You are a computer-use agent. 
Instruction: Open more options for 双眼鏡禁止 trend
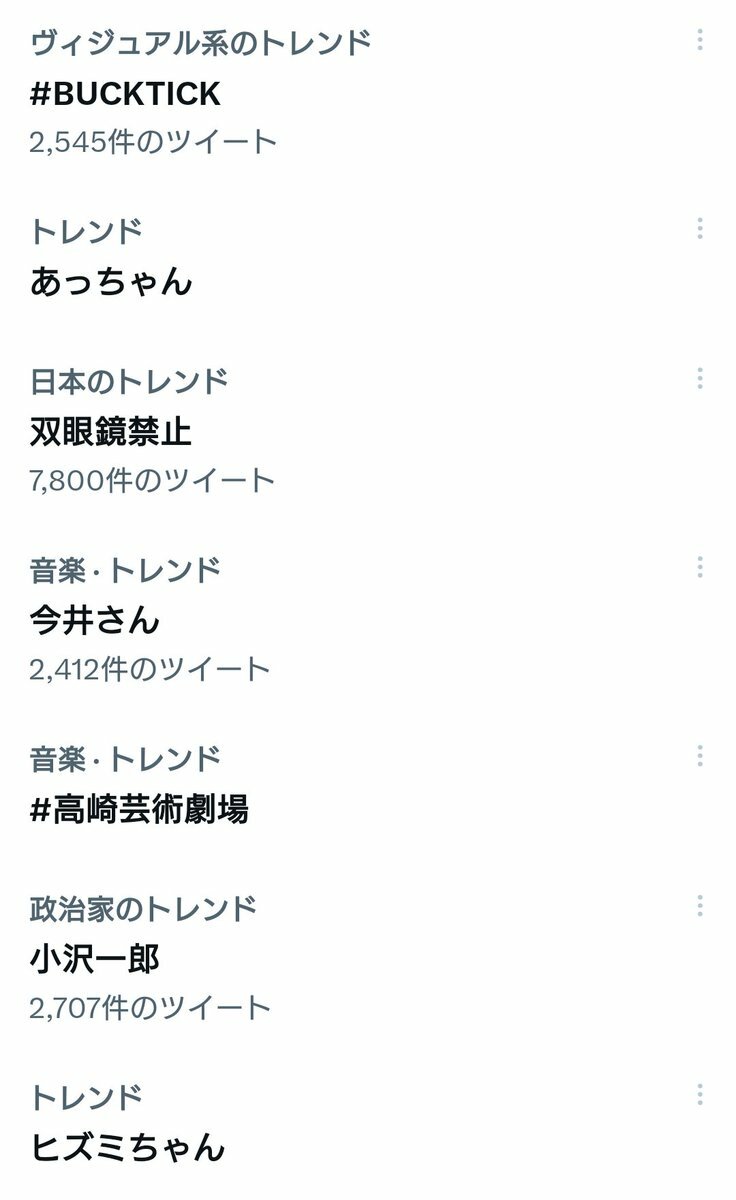click(x=700, y=379)
